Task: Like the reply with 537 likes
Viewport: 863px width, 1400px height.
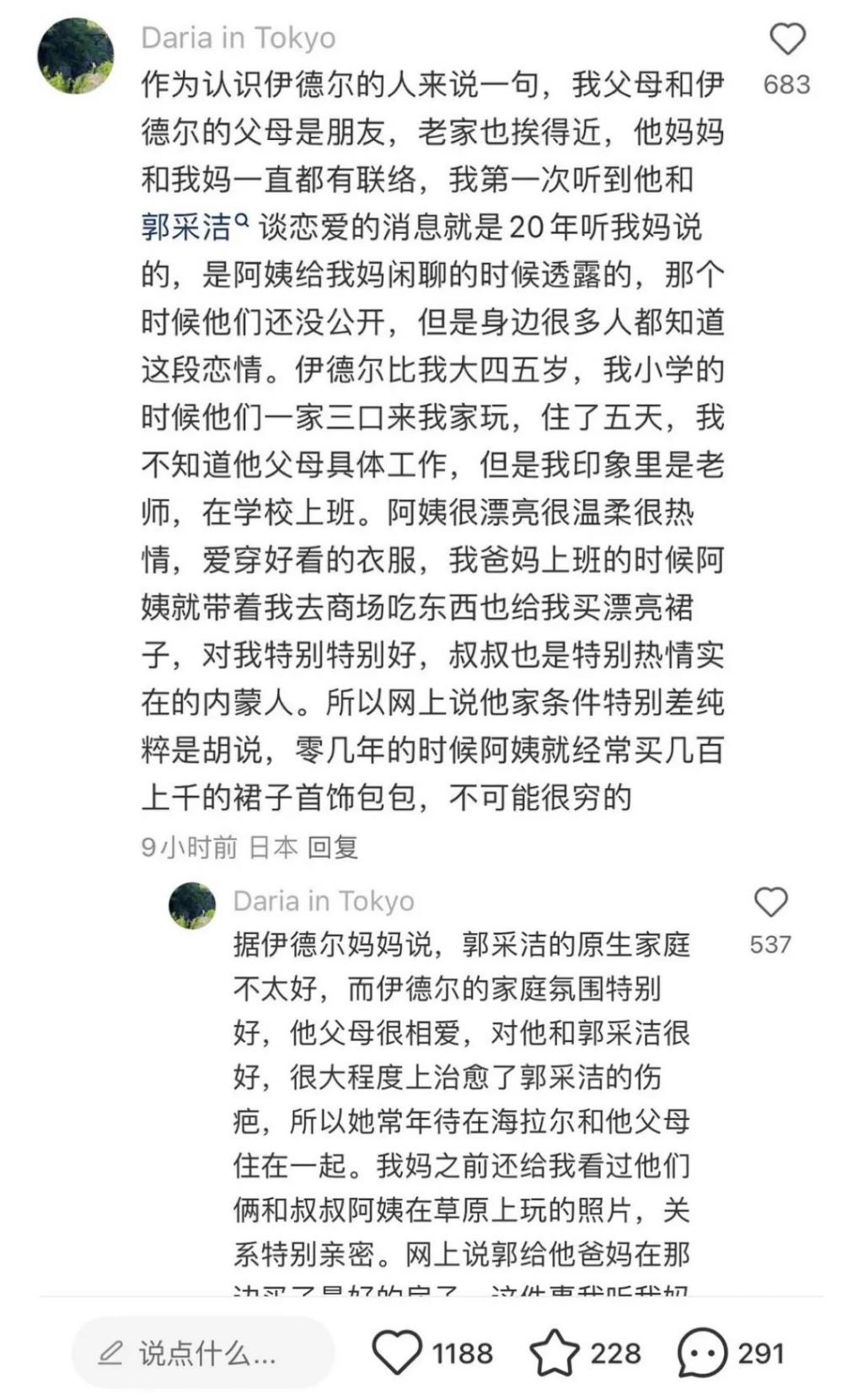Action: coord(769,902)
